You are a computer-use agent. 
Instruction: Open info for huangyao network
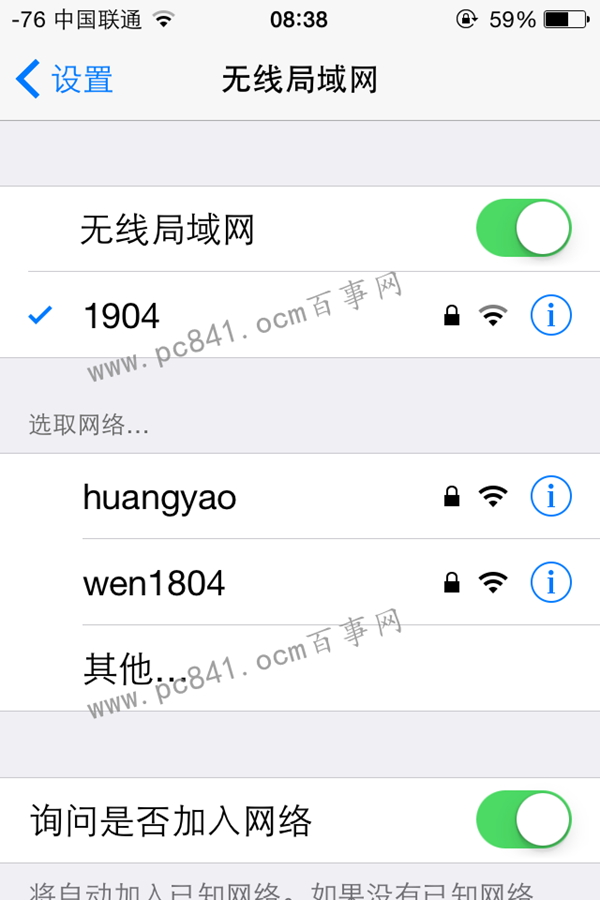[x=550, y=495]
